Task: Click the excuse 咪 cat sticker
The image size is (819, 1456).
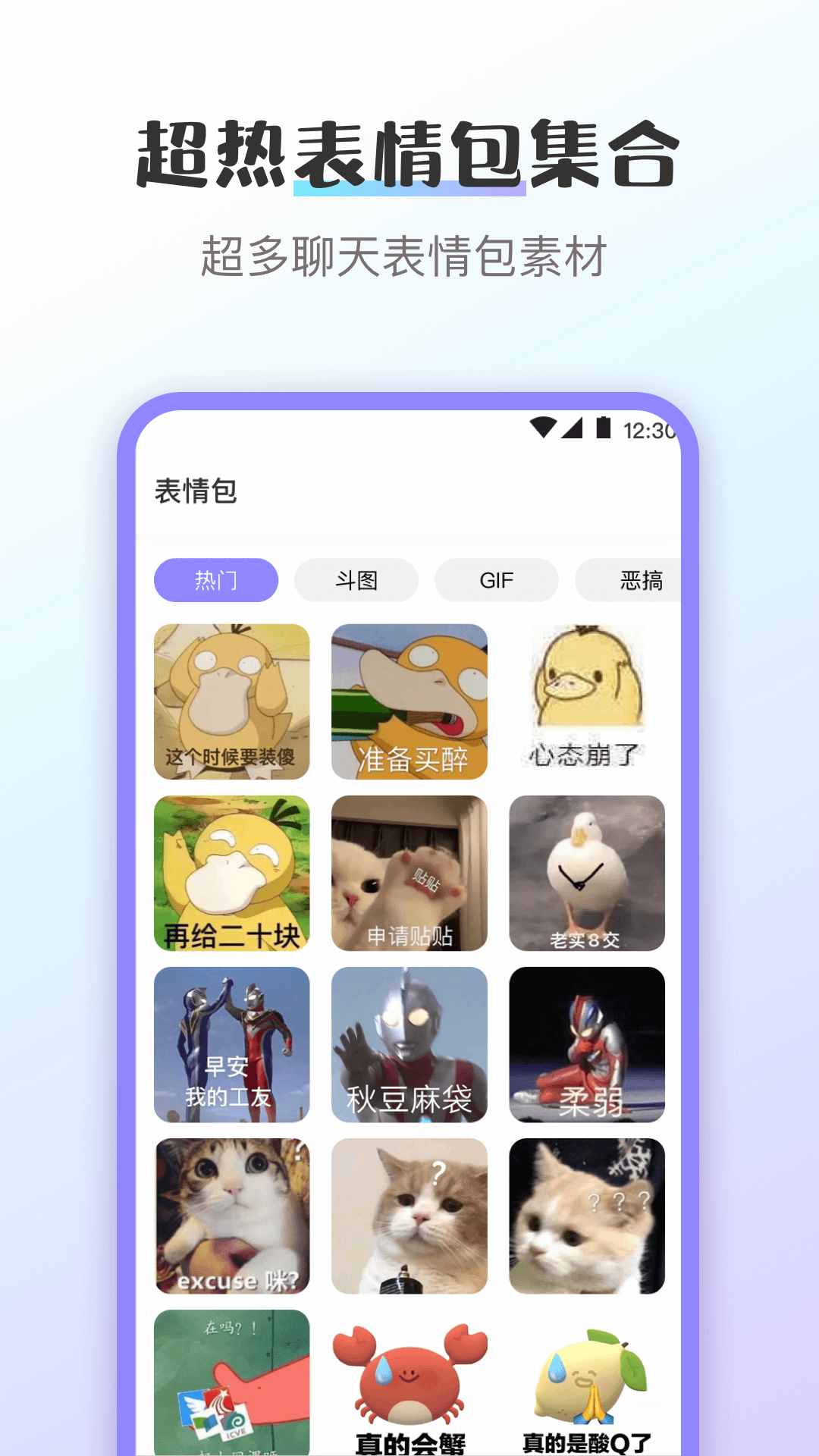Action: click(x=232, y=1215)
